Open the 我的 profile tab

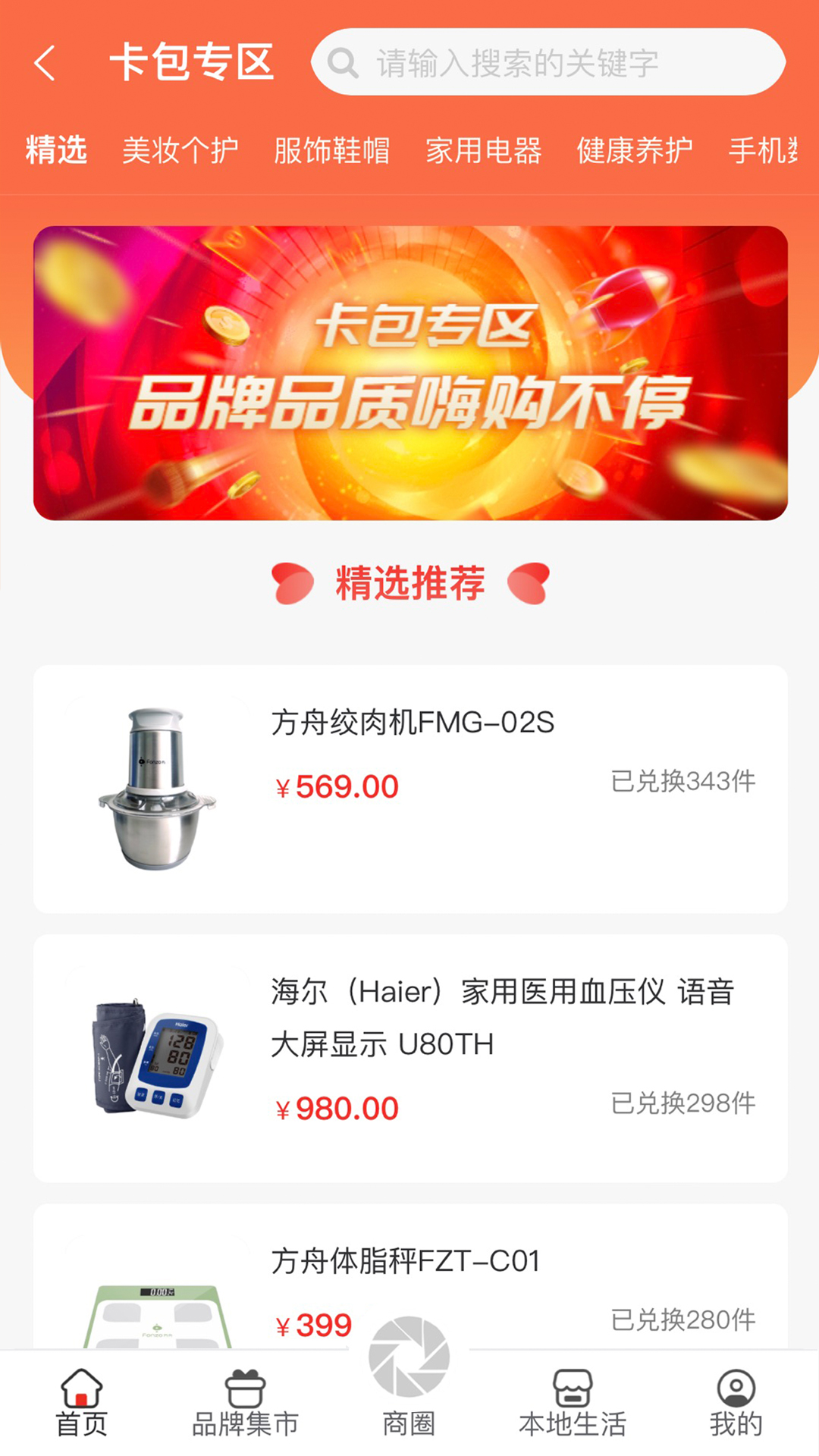click(736, 1404)
